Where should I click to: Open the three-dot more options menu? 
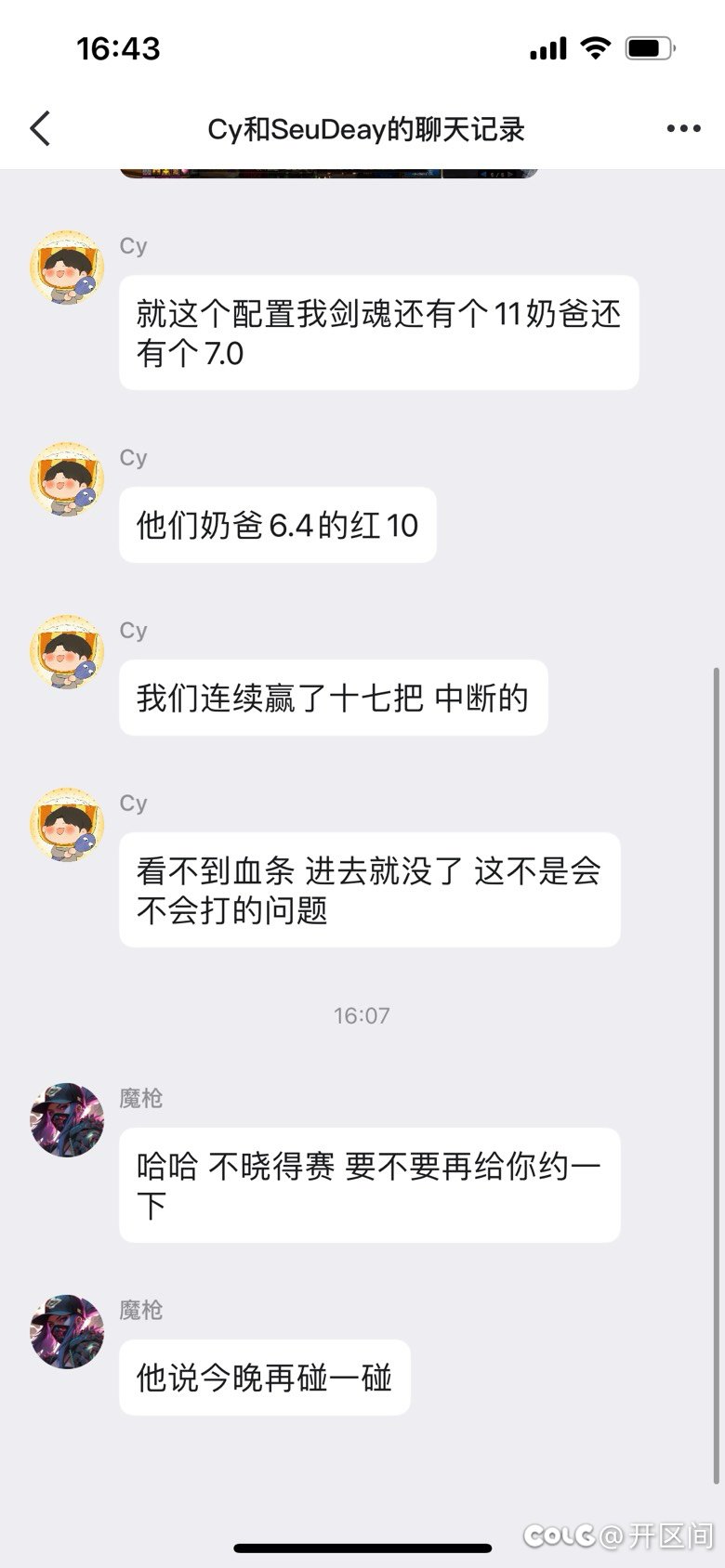(x=683, y=129)
